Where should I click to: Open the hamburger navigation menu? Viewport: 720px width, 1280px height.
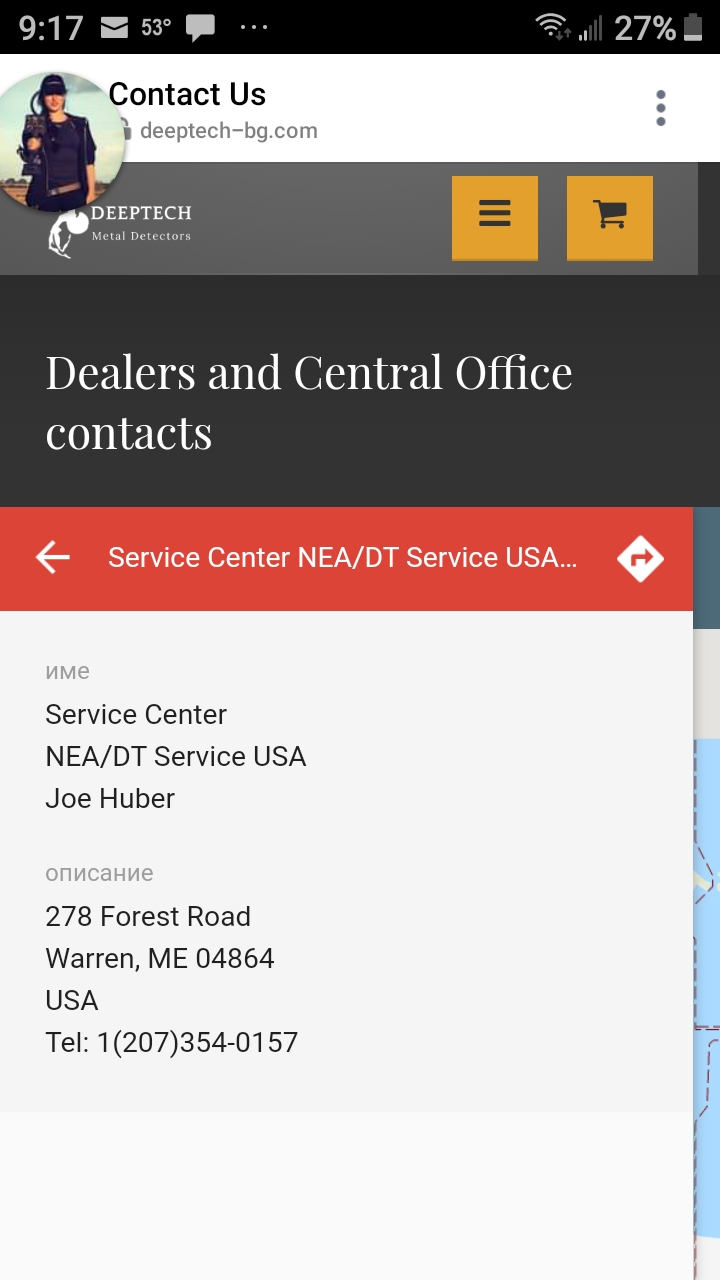[495, 218]
